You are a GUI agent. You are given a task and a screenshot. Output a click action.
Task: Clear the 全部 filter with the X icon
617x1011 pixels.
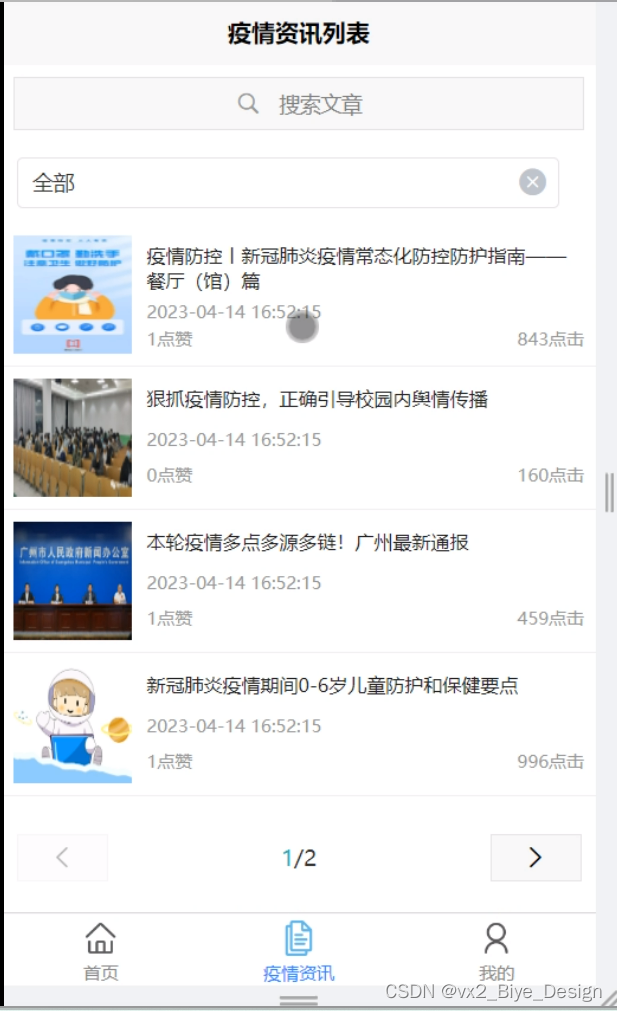533,182
